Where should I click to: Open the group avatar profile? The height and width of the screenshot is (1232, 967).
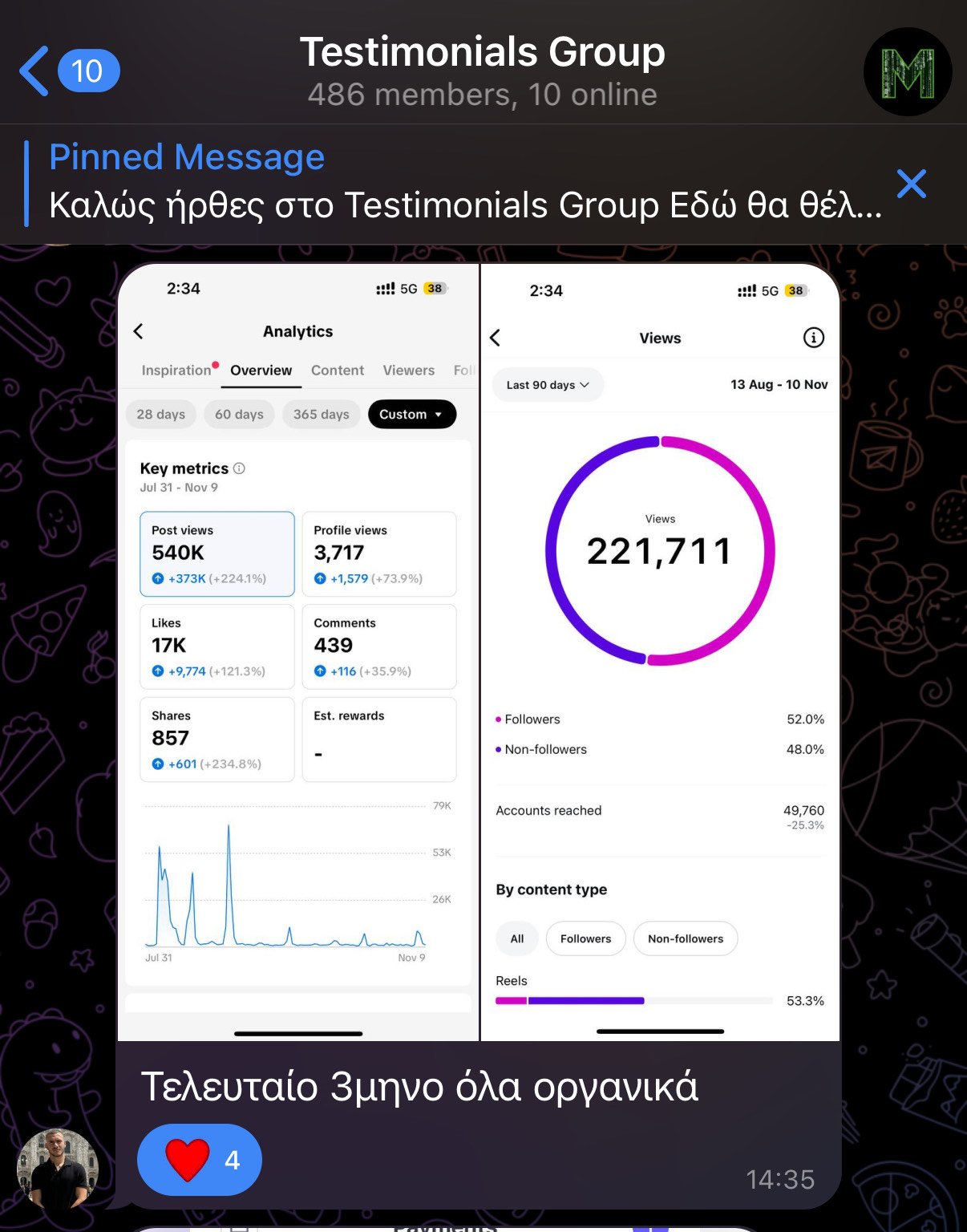coord(907,72)
